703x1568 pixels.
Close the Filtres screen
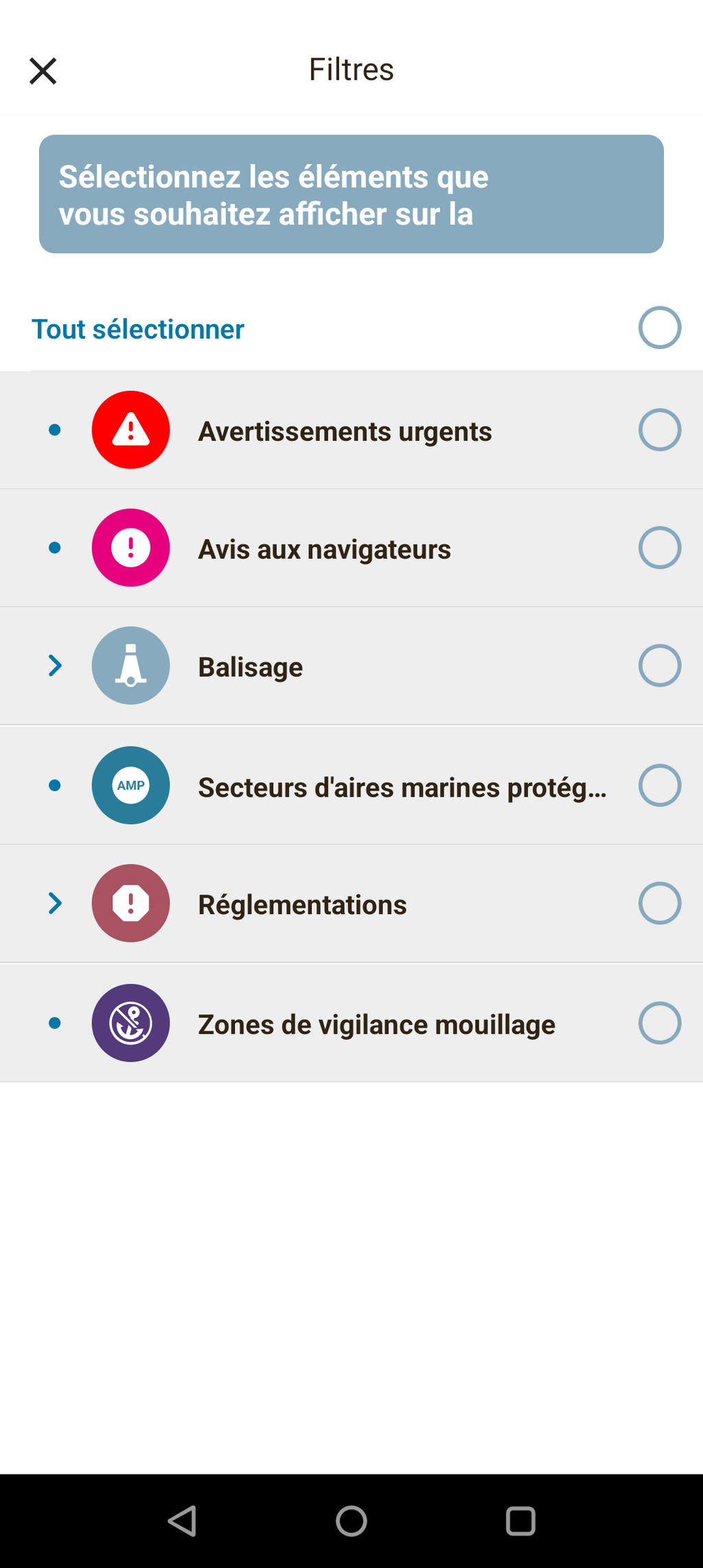pyautogui.click(x=43, y=71)
